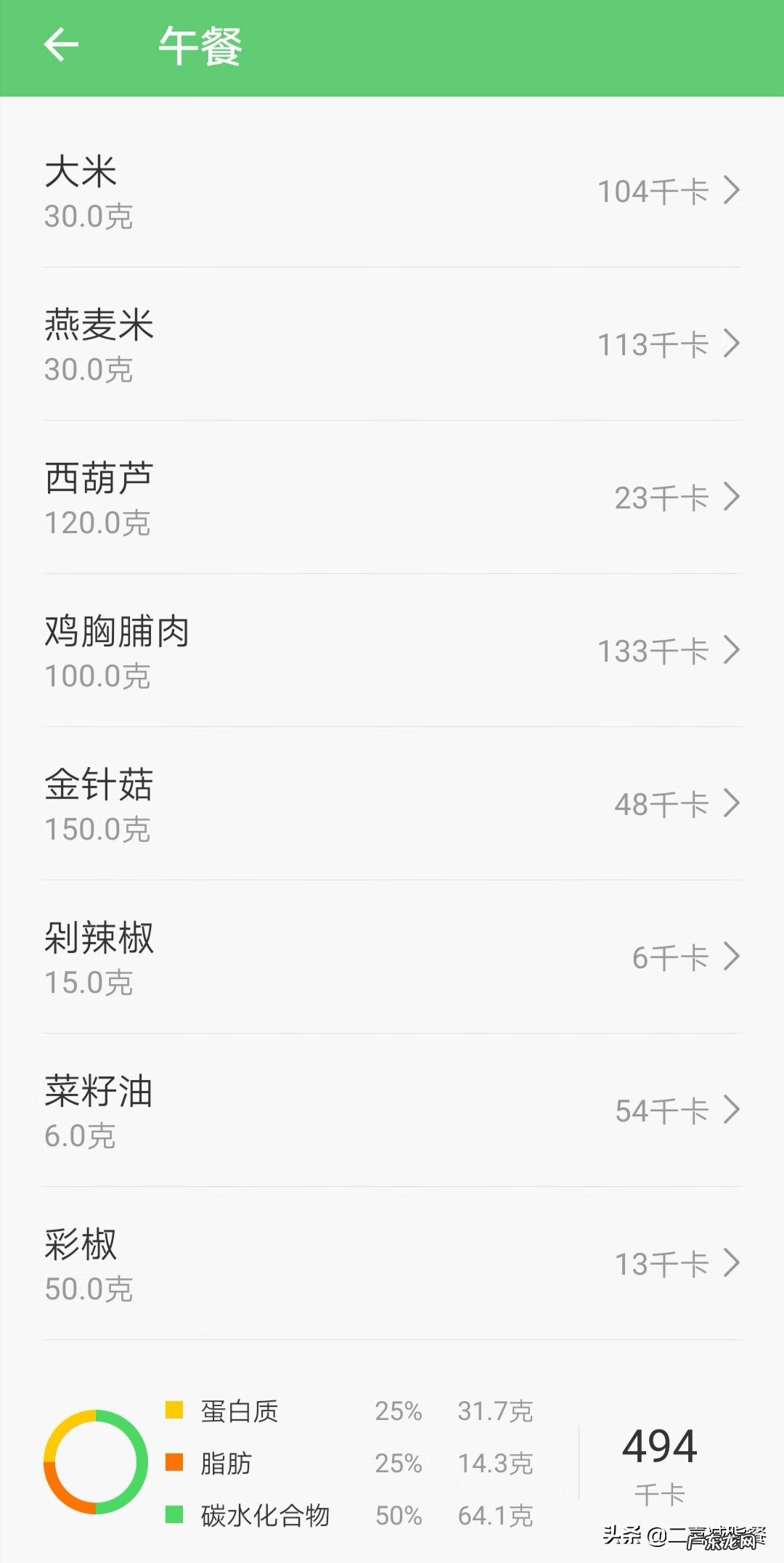
Task: Click the 午餐 title in the header
Action: pyautogui.click(x=200, y=45)
